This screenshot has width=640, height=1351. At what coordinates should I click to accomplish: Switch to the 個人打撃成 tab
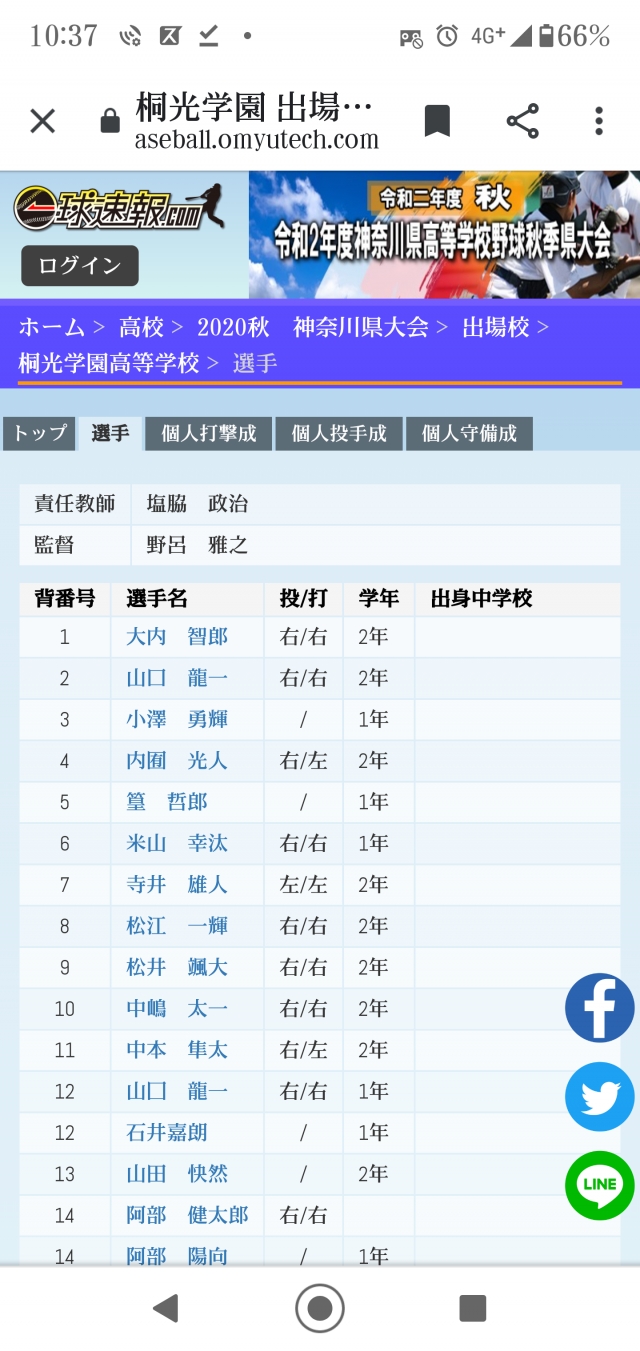pyautogui.click(x=209, y=433)
